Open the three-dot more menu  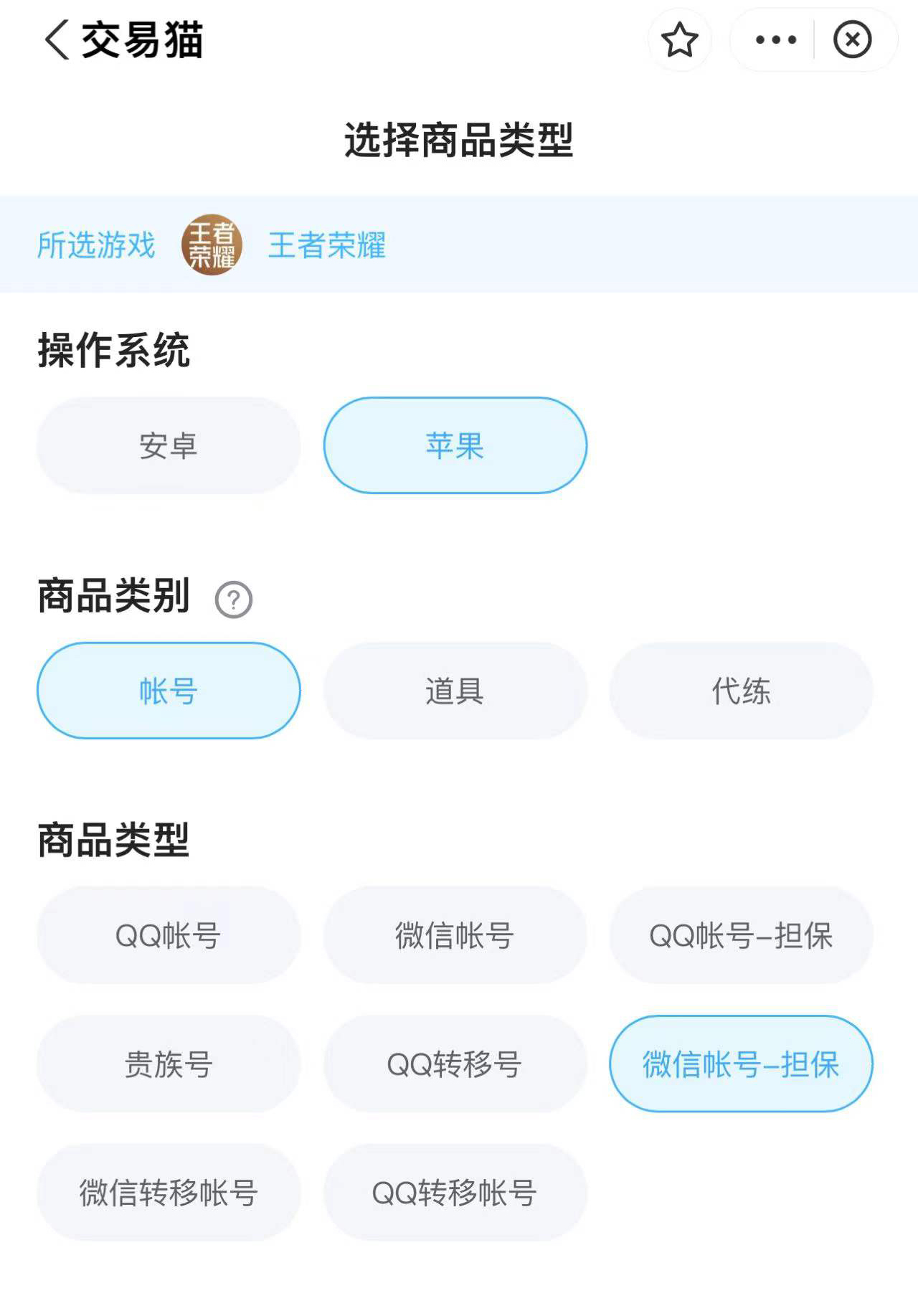coord(775,40)
